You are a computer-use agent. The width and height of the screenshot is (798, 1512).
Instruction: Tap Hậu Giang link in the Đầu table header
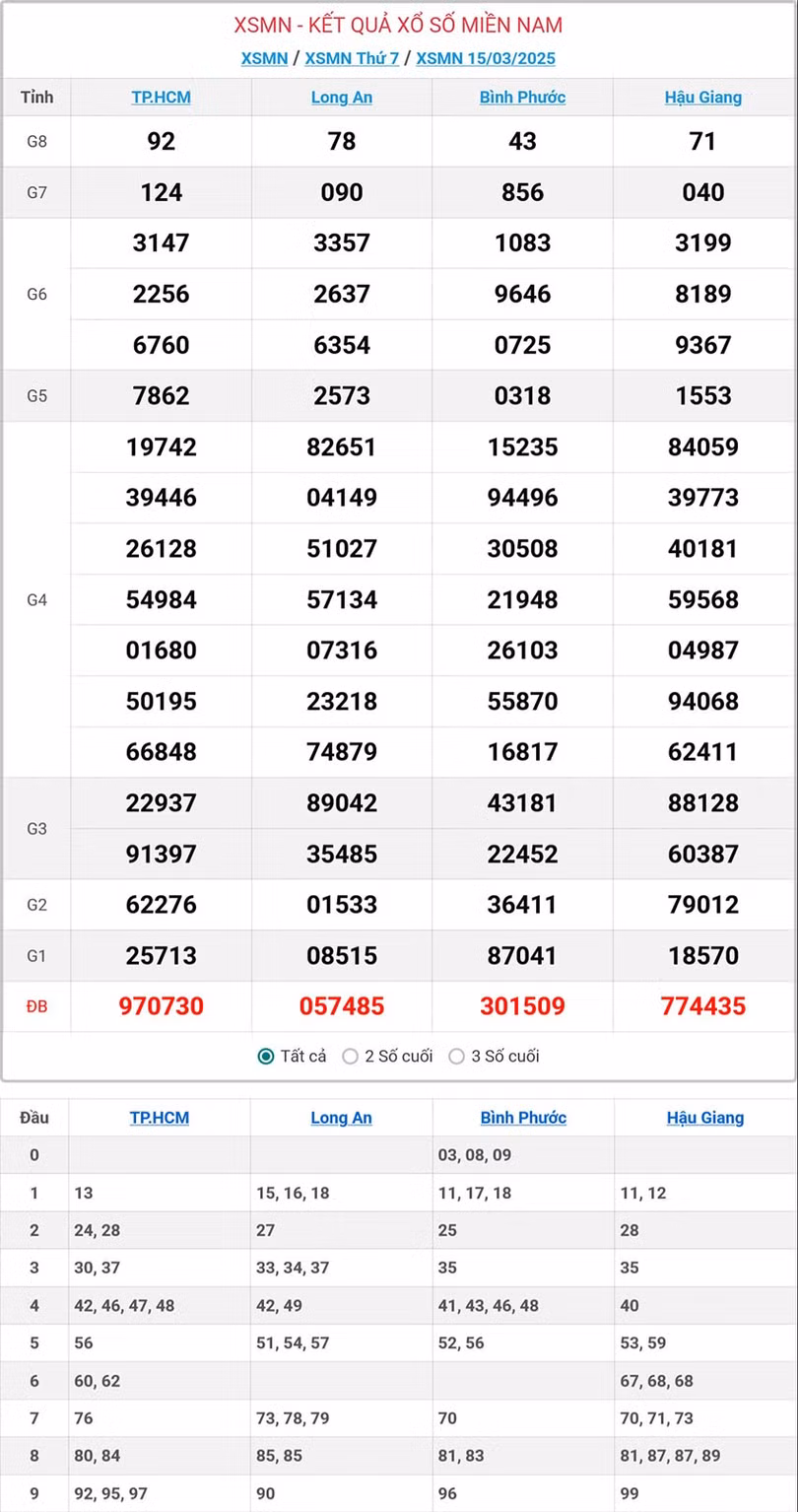(705, 1118)
